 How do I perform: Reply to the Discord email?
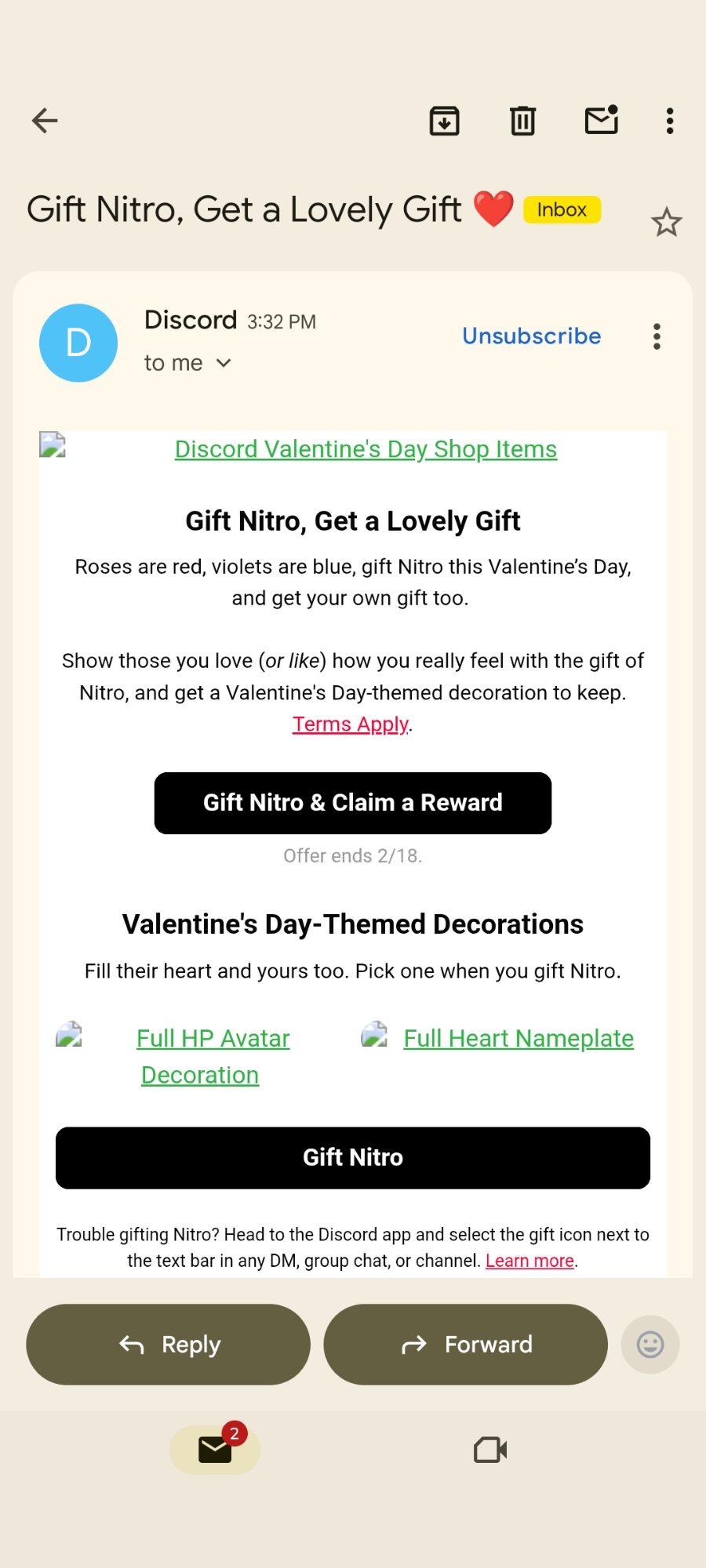pos(168,1345)
